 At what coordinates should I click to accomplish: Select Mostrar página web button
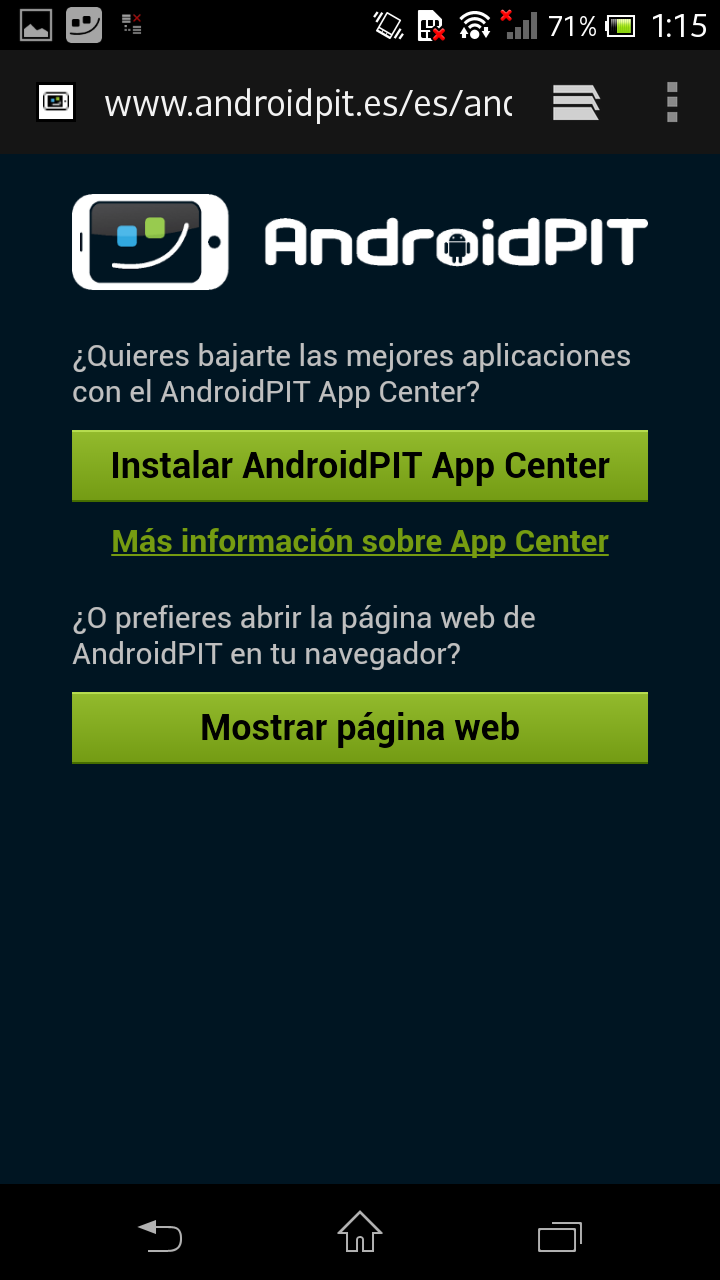360,728
